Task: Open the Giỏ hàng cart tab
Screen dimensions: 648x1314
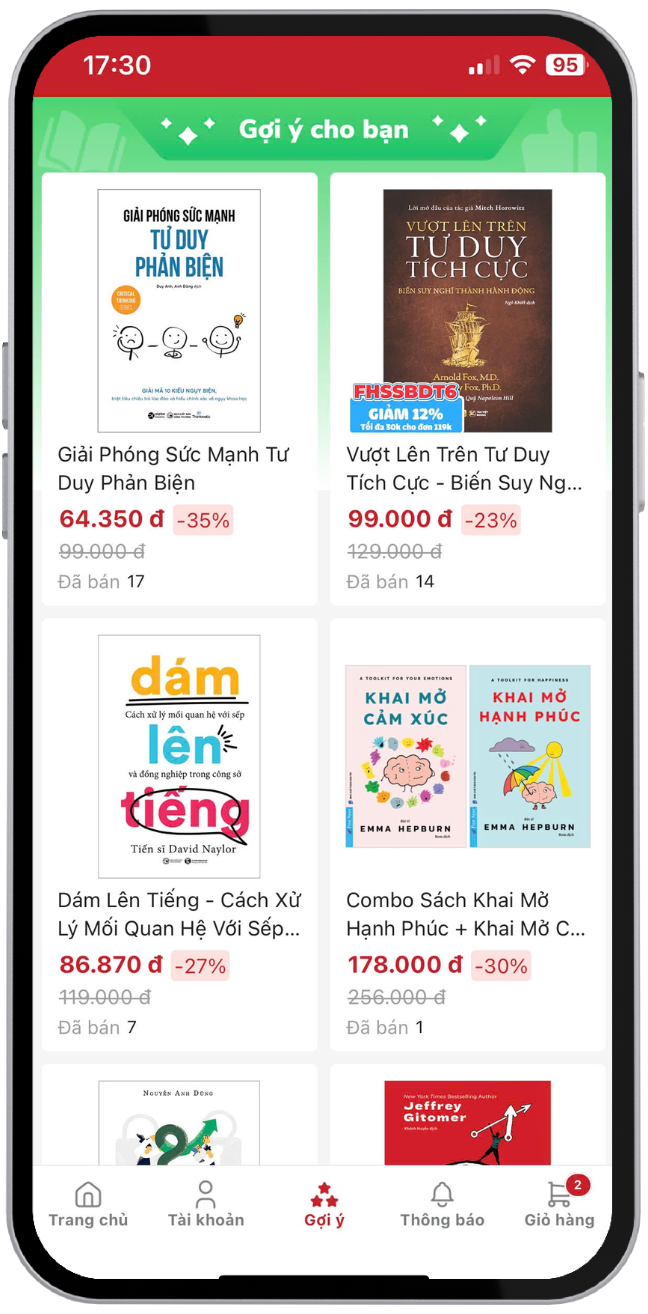Action: click(x=559, y=1204)
